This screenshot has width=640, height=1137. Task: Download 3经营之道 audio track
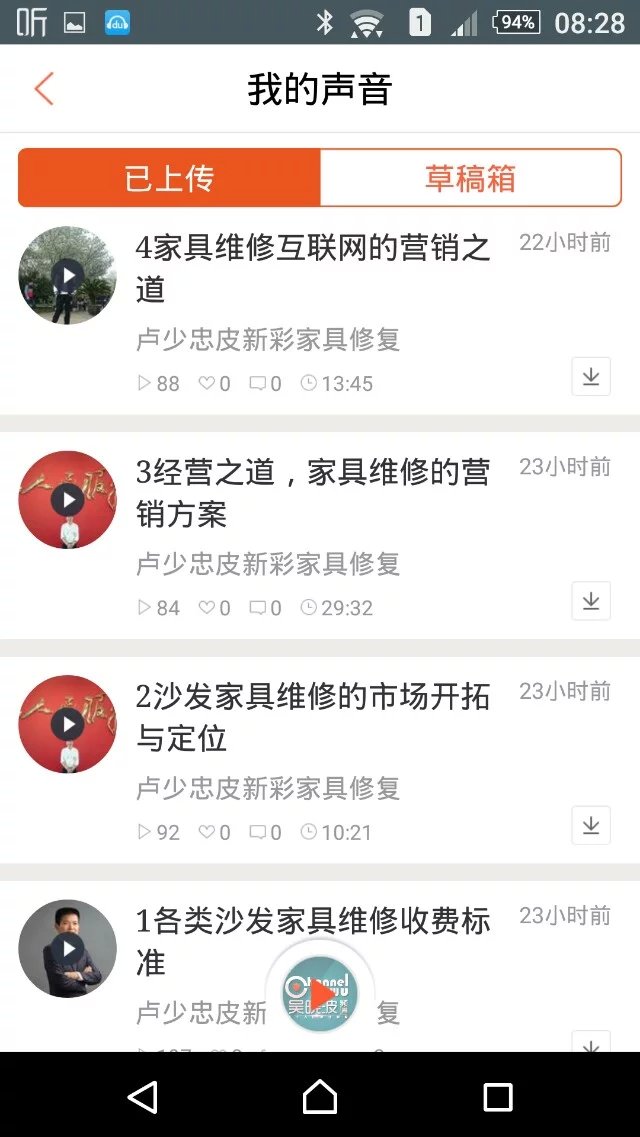[591, 601]
